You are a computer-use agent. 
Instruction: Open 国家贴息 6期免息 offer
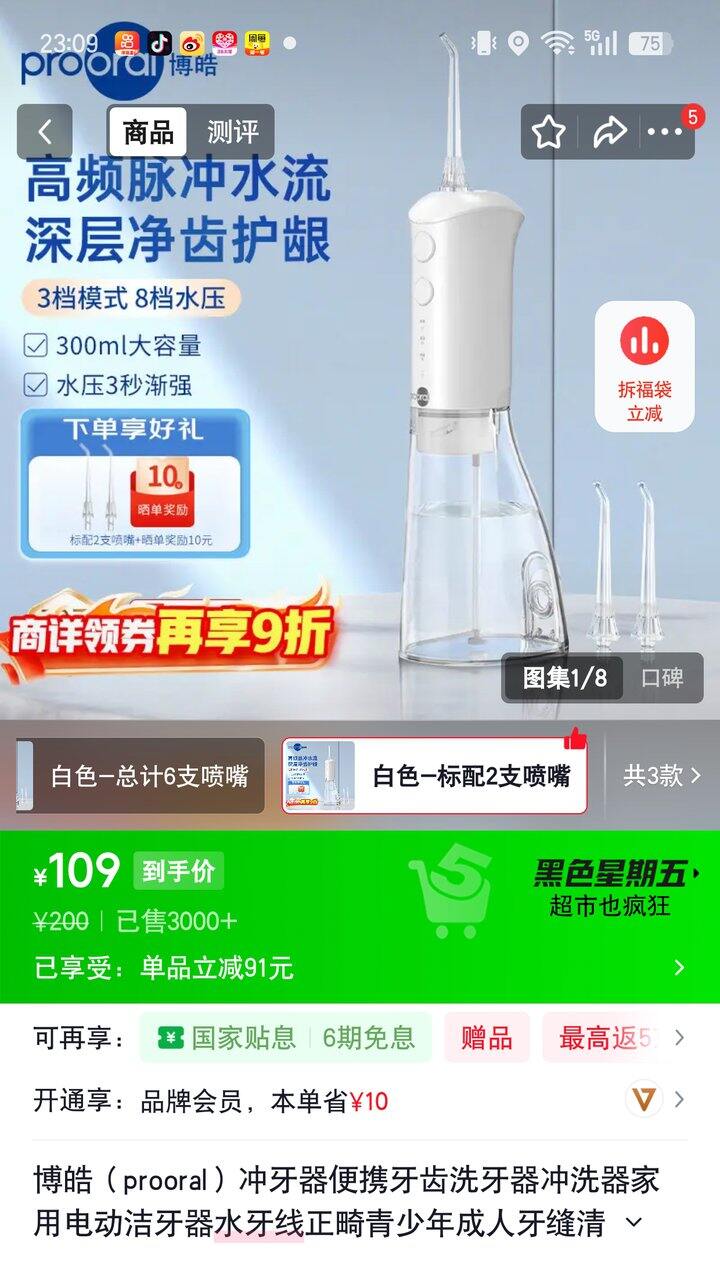(285, 1038)
